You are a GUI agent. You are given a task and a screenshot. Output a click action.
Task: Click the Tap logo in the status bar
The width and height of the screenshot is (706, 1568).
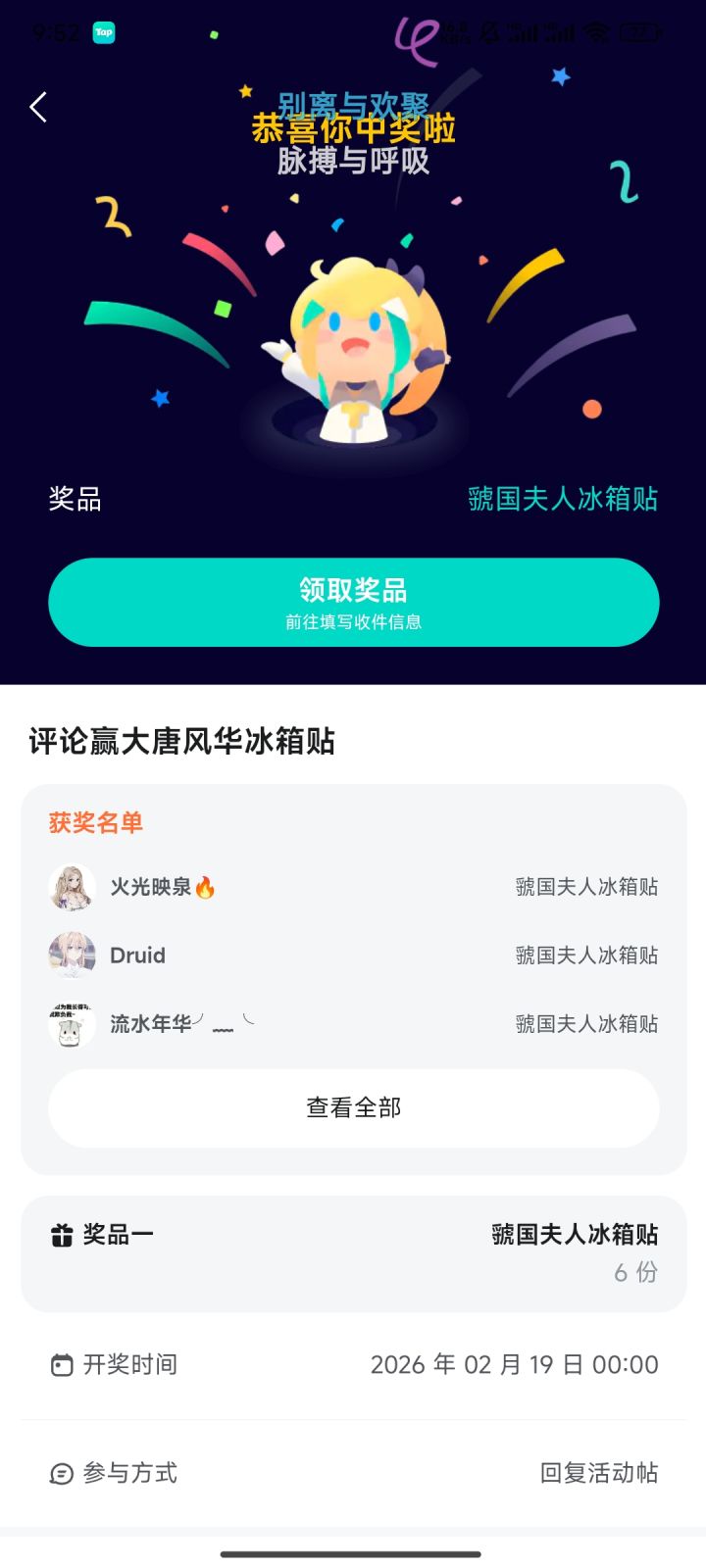coord(103,32)
